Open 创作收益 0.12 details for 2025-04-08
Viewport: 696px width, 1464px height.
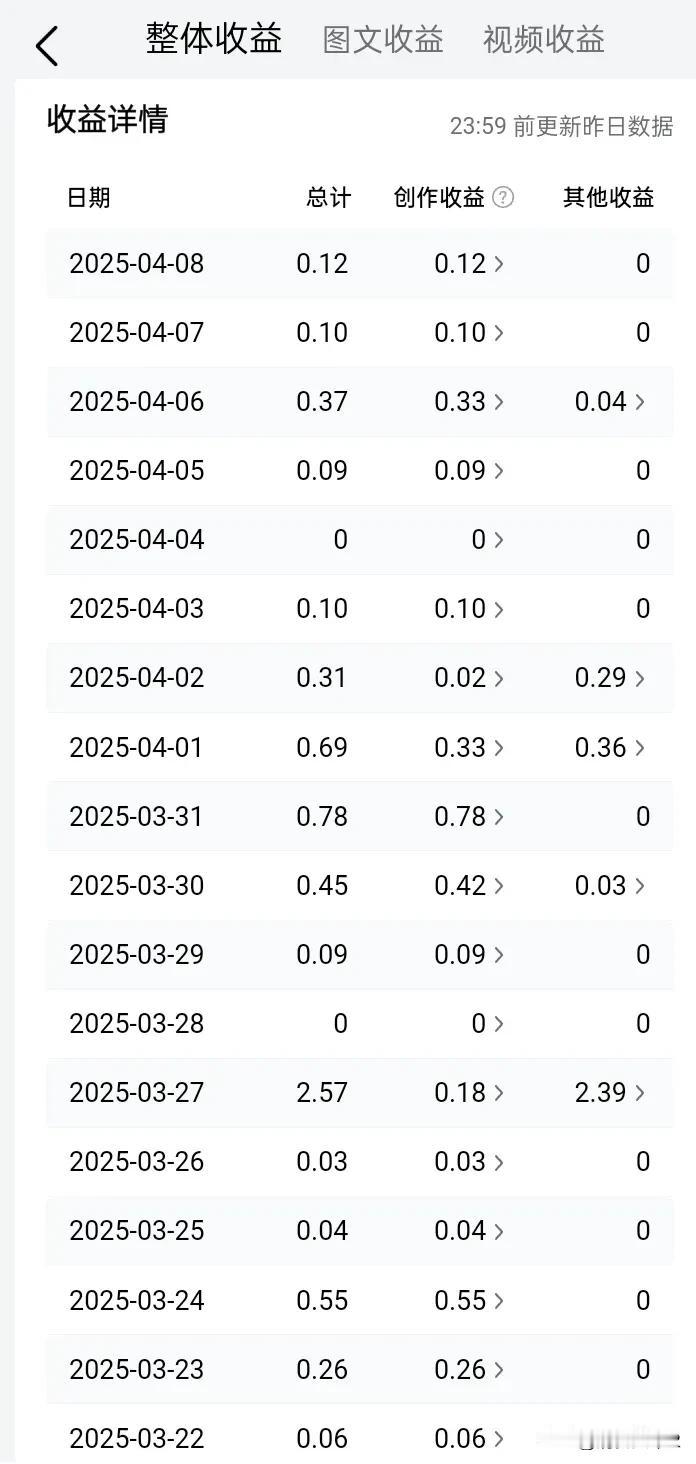pyautogui.click(x=469, y=263)
